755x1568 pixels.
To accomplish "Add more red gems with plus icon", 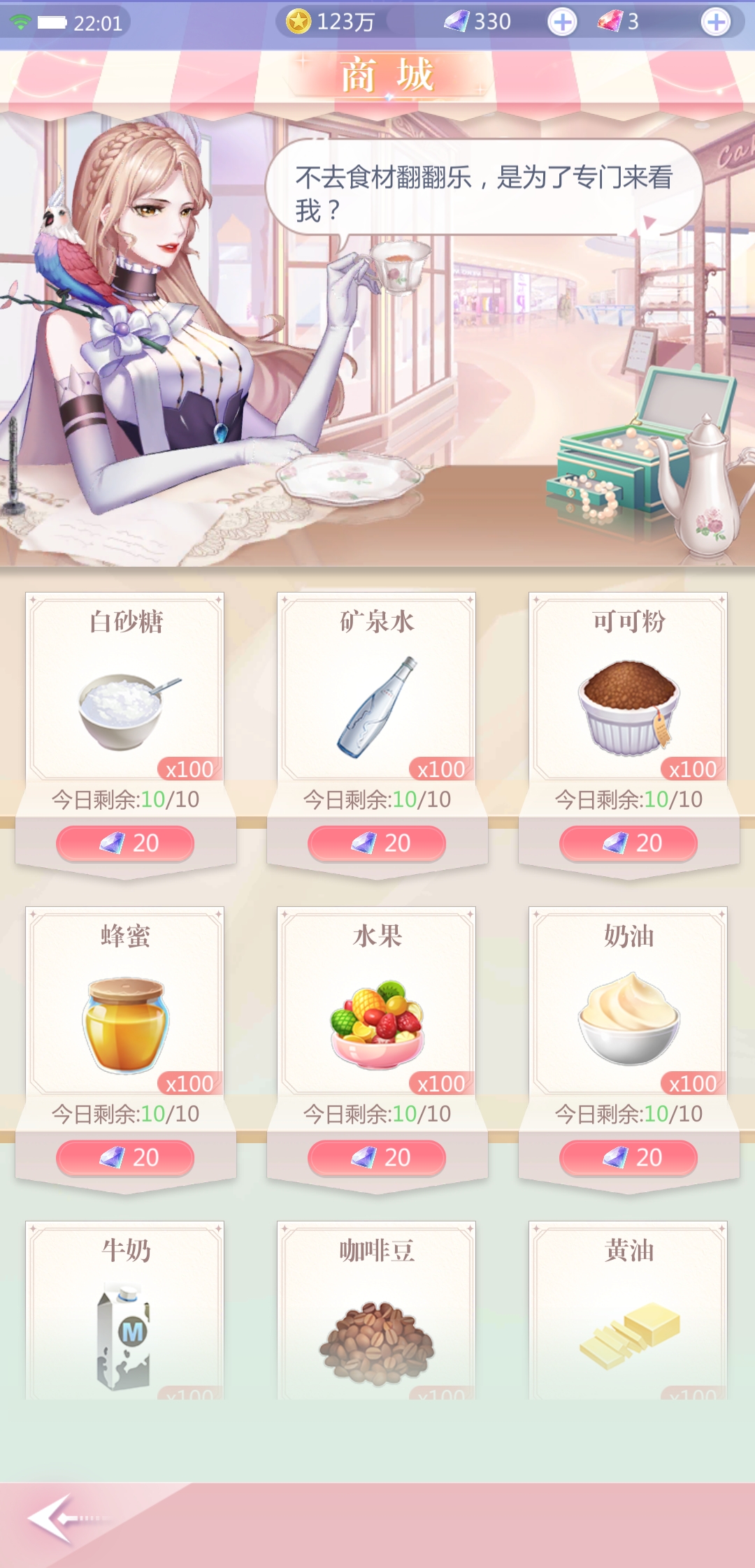I will pyautogui.click(x=715, y=22).
